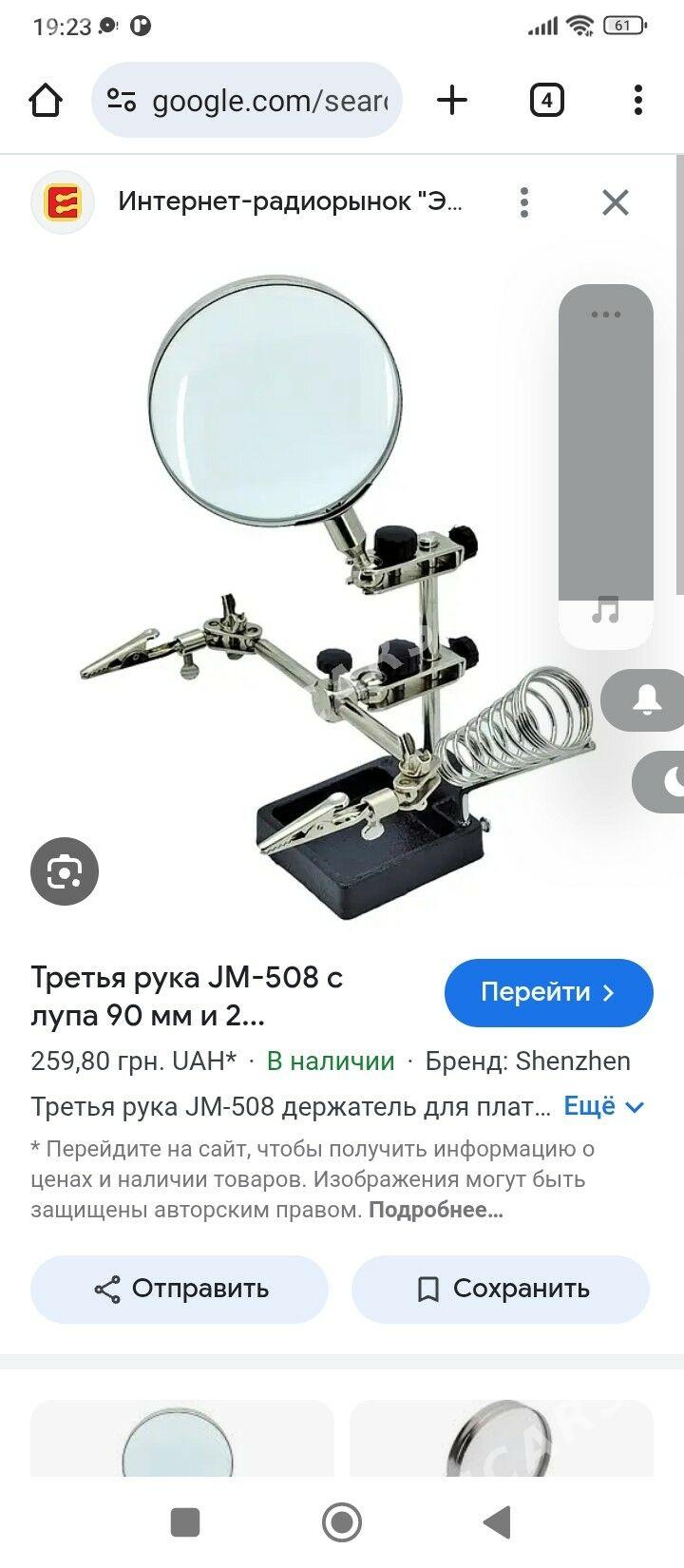Open a new browser tab
The image size is (684, 1568).
click(x=452, y=100)
